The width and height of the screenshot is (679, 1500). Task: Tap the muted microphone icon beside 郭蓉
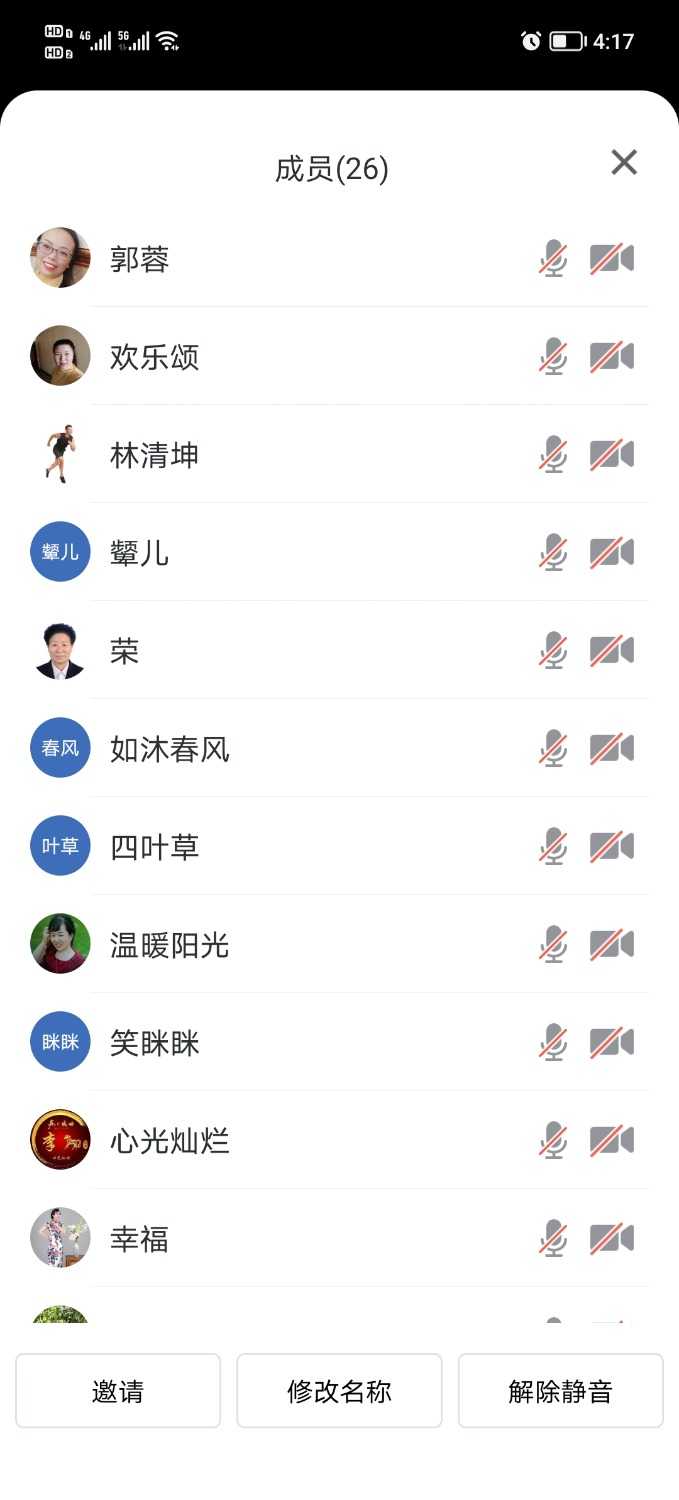(553, 259)
